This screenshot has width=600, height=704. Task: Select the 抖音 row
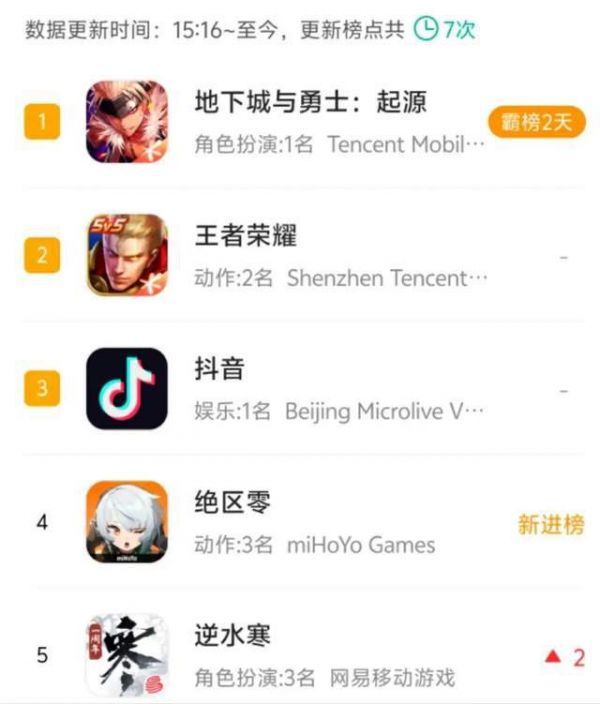[x=219, y=370]
